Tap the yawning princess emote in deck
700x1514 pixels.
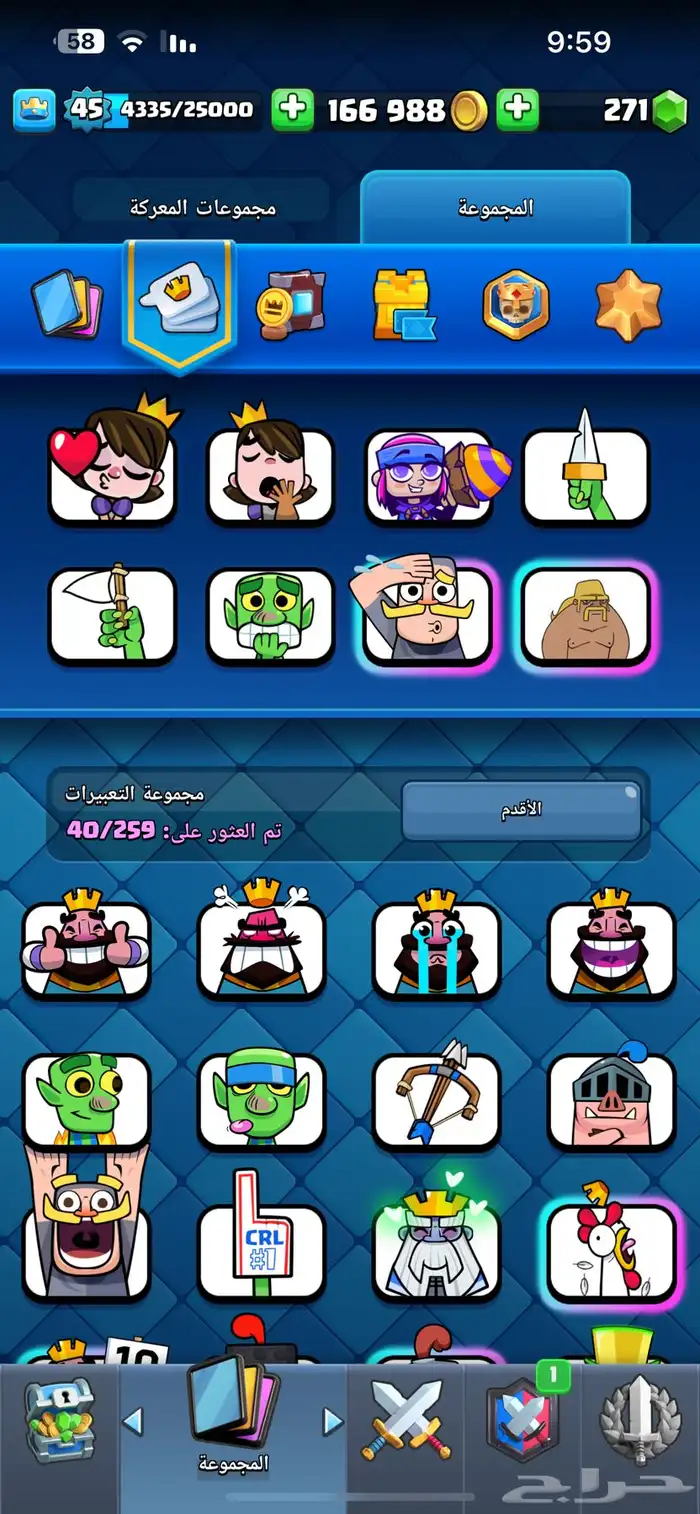(x=269, y=472)
